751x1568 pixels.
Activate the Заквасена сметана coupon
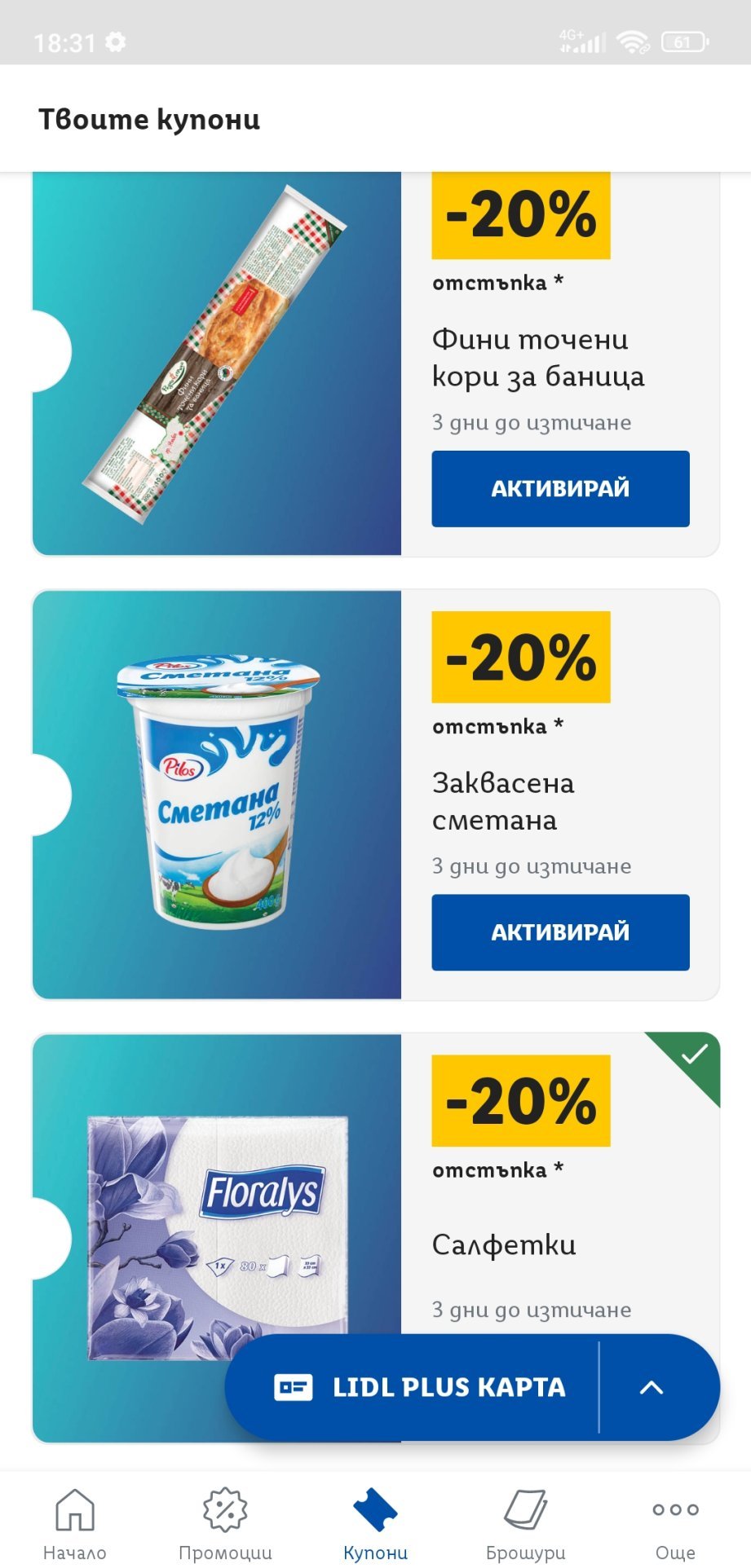click(x=560, y=932)
